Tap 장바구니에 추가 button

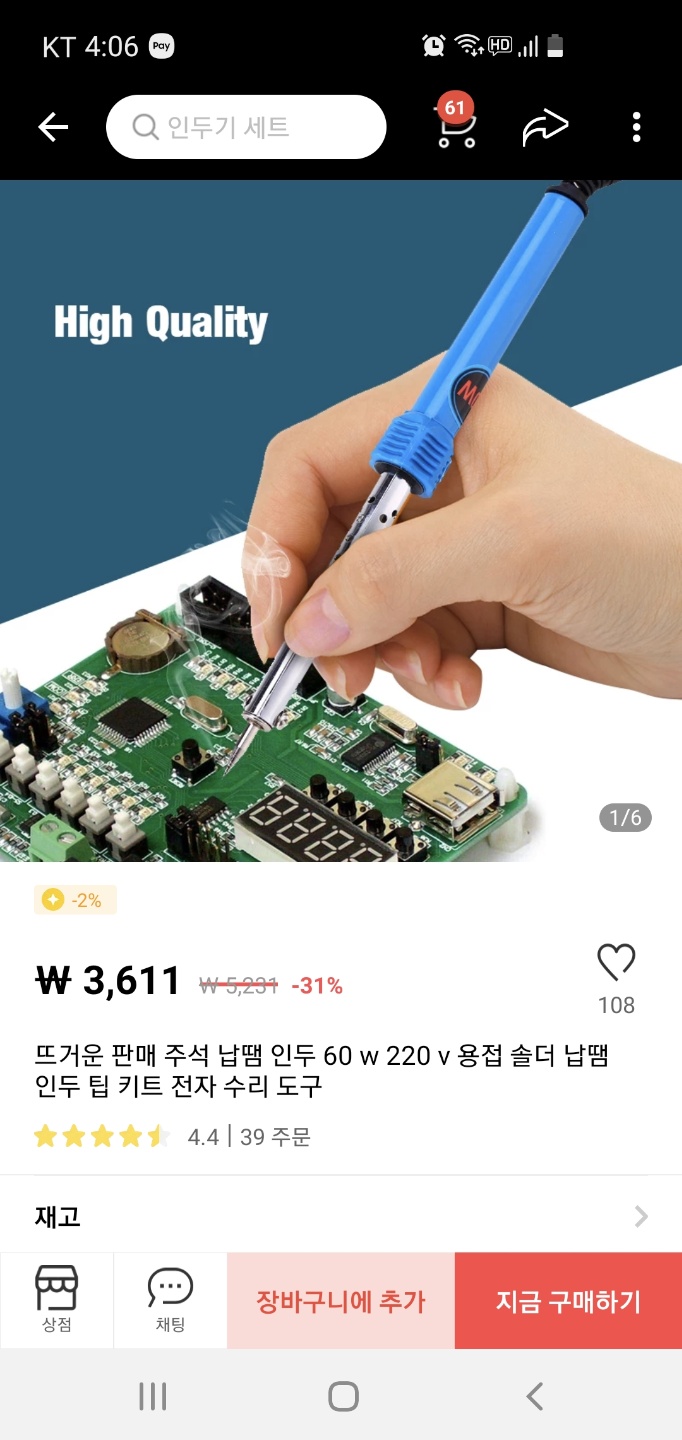341,1301
